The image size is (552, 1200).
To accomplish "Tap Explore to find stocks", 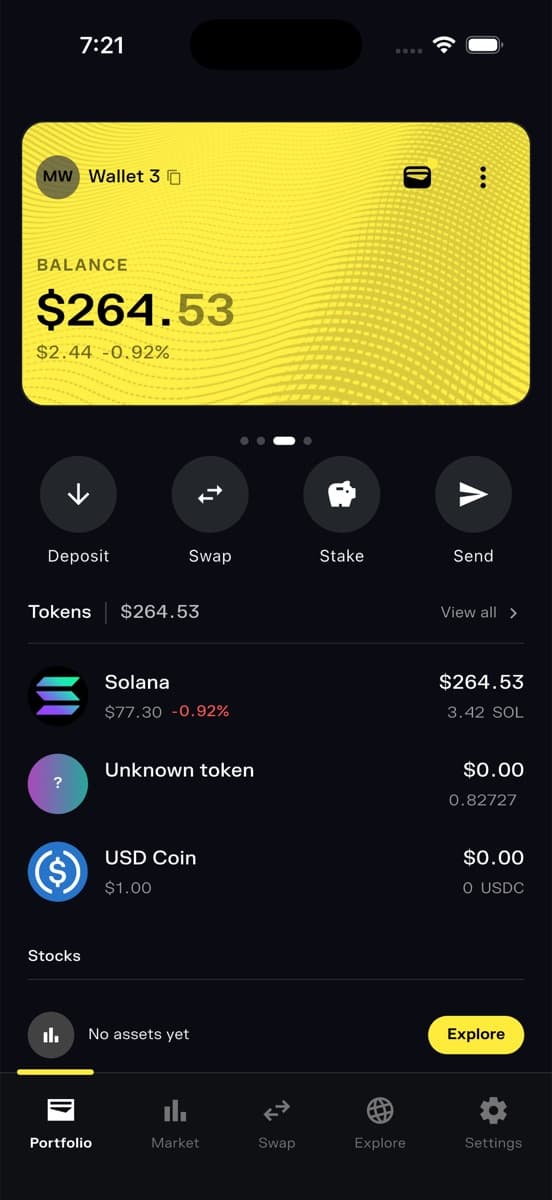I will click(x=476, y=1034).
